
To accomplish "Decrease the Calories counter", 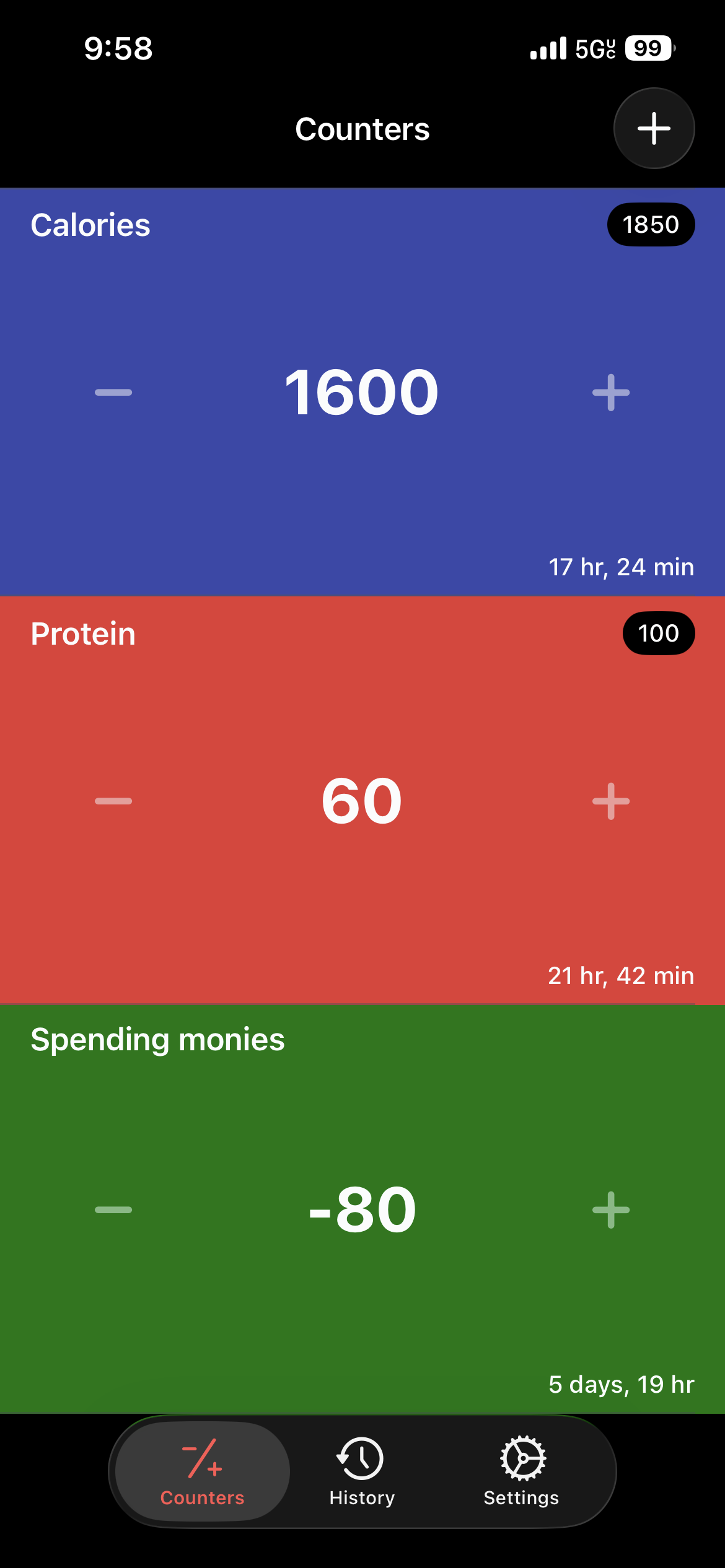I will tap(113, 392).
